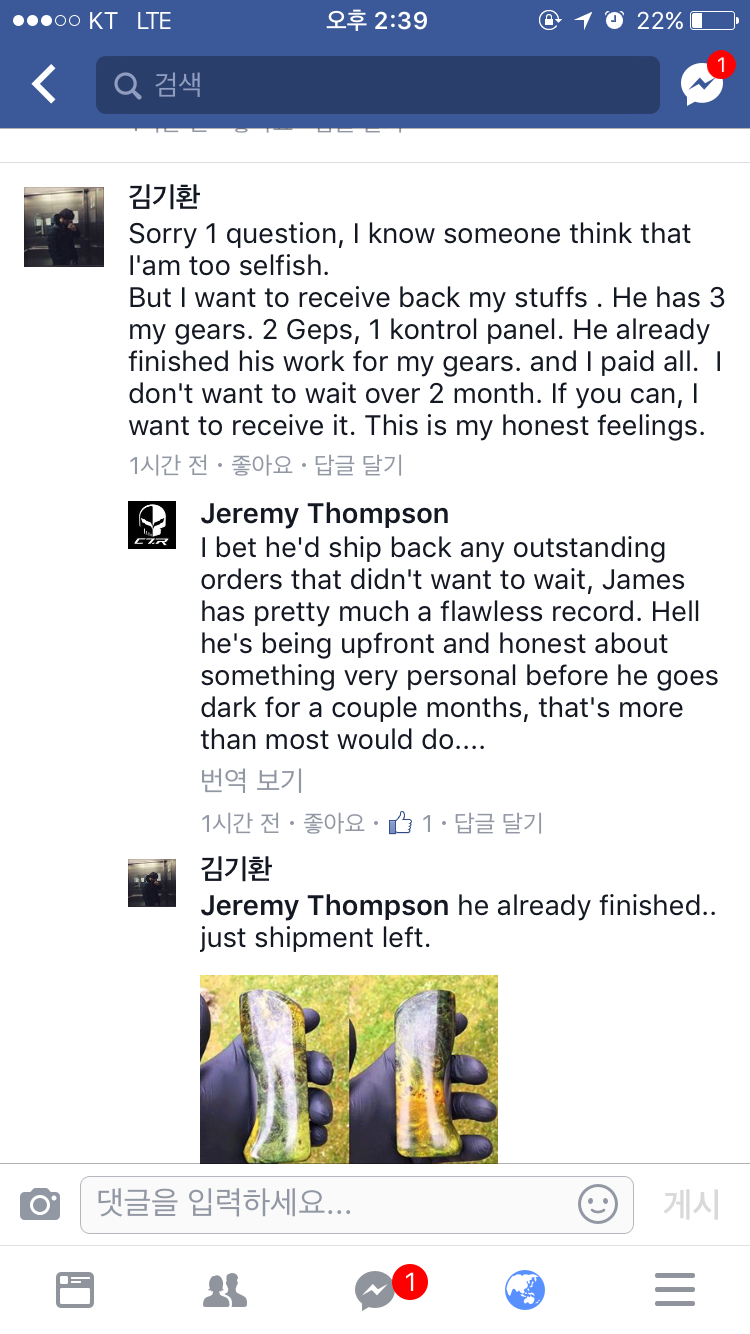Attach a photo with the camera icon
This screenshot has height=1334, width=750.
coord(40,1204)
